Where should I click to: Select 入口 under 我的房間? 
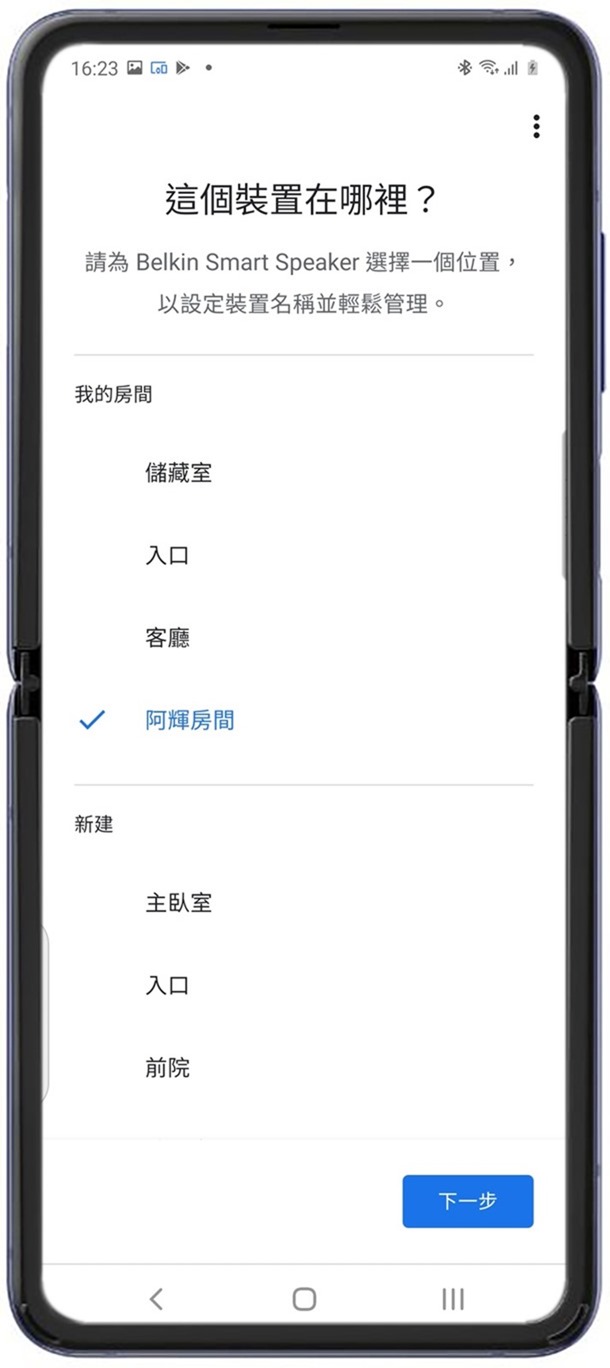pyautogui.click(x=167, y=556)
